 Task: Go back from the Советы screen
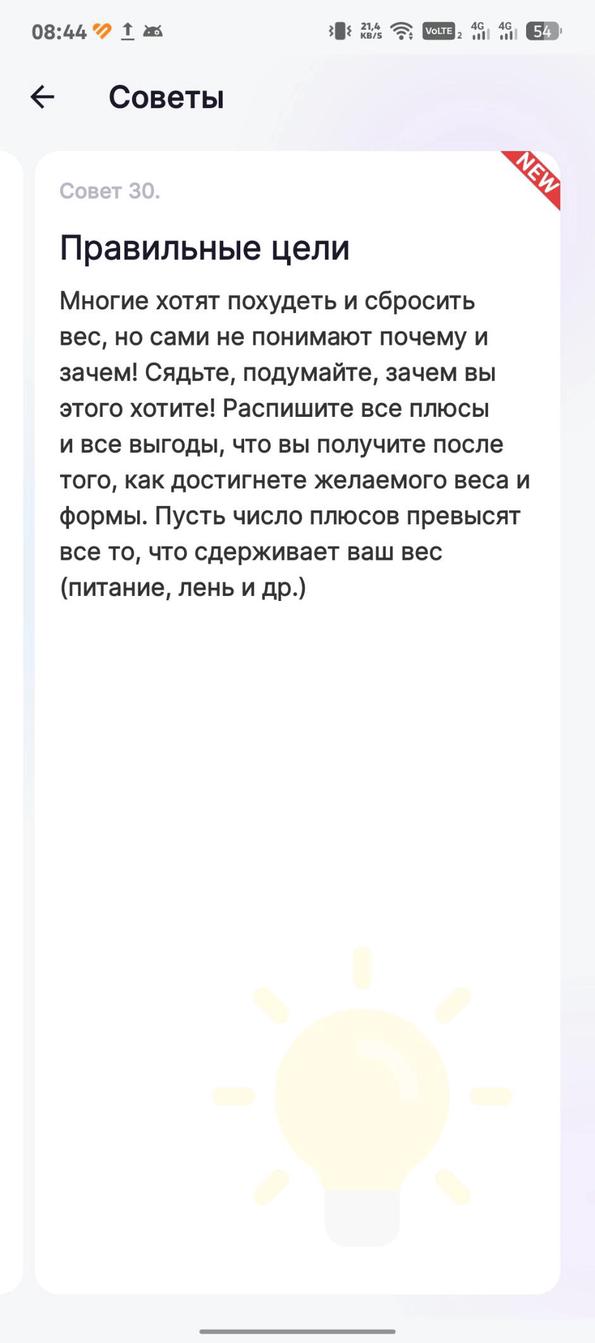(42, 97)
